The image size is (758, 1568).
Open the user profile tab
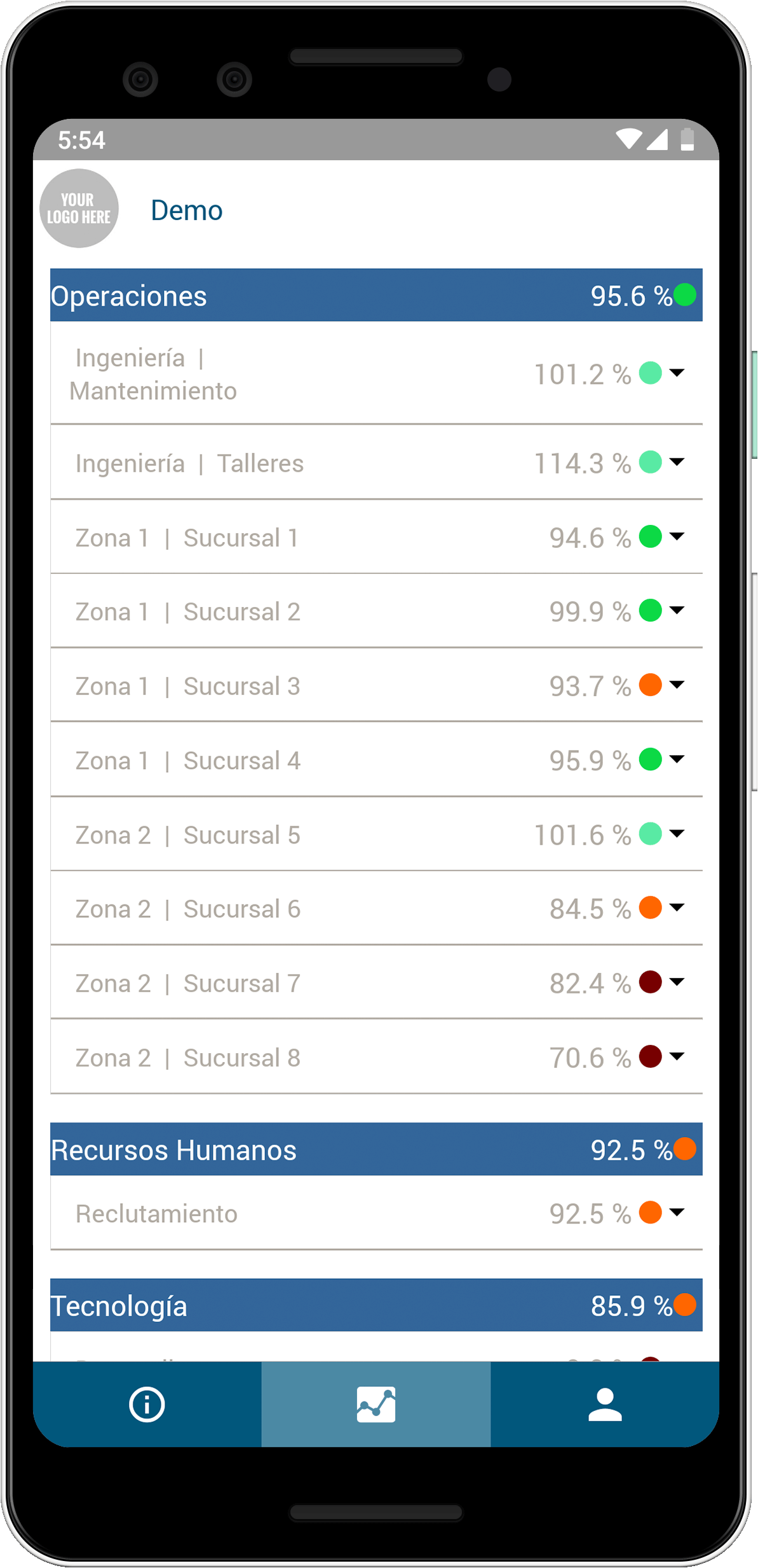[605, 1404]
